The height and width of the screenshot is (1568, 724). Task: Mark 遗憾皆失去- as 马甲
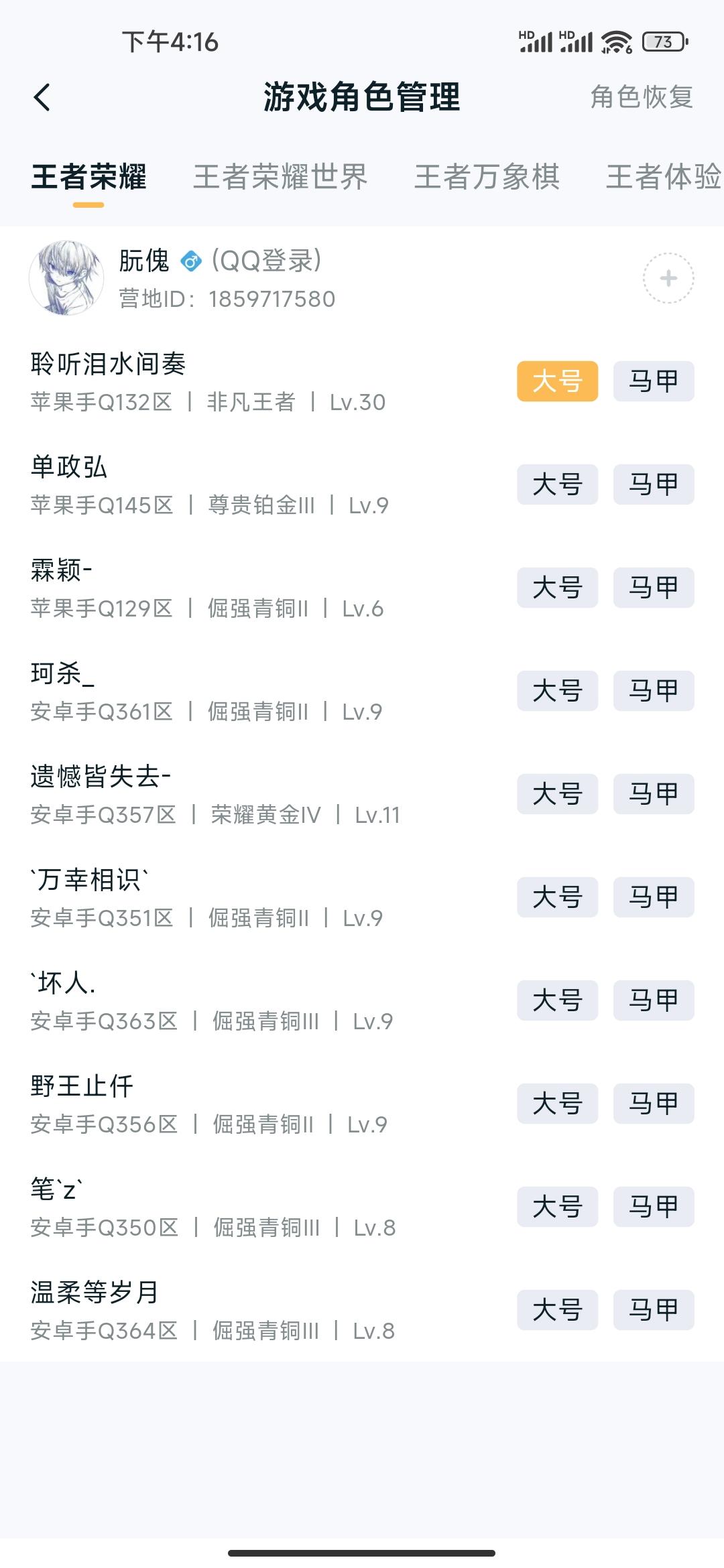tap(653, 794)
